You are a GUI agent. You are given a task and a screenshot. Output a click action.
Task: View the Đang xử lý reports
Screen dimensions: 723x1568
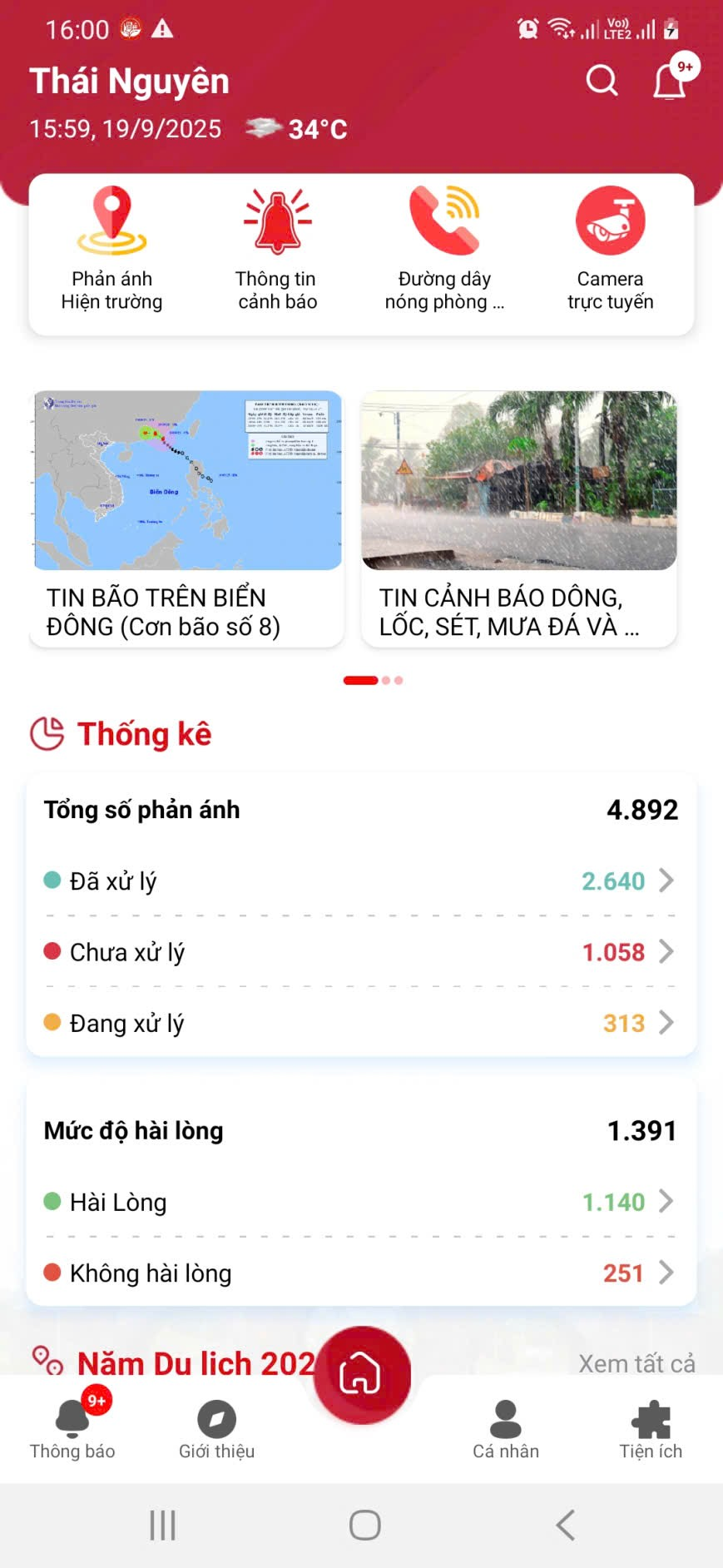point(360,1023)
